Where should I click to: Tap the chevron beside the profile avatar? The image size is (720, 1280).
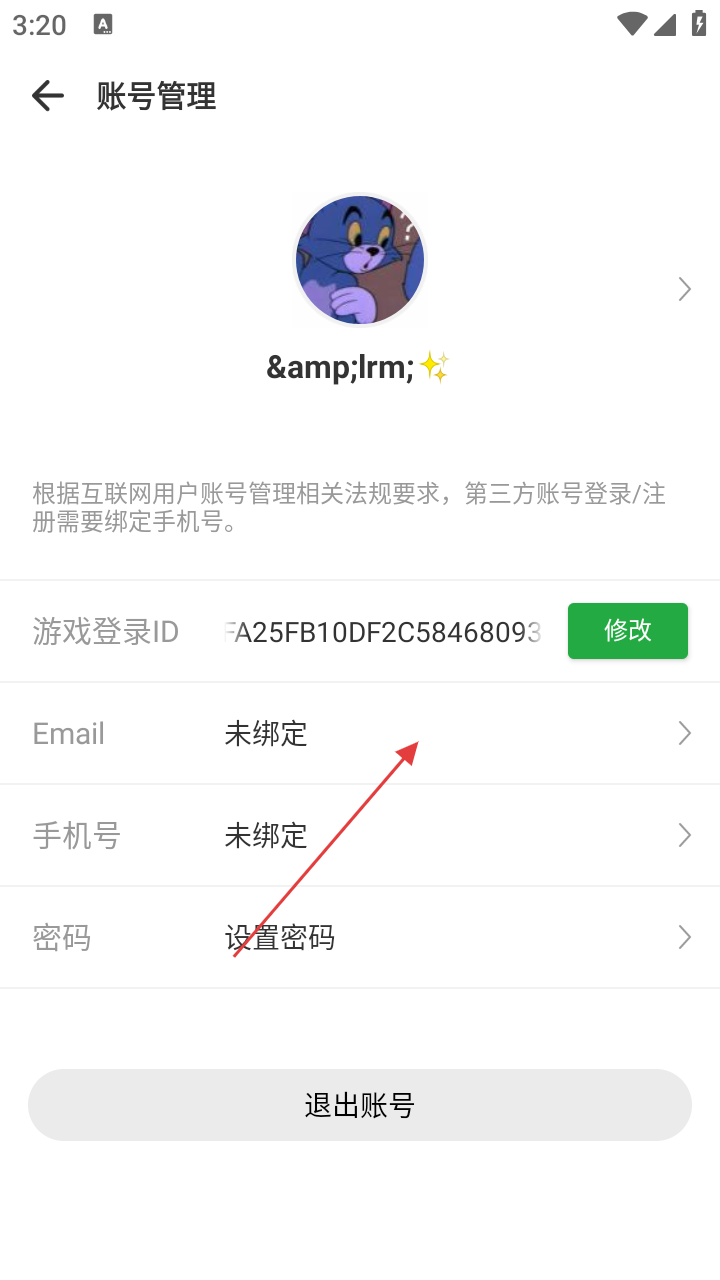pyautogui.click(x=684, y=290)
